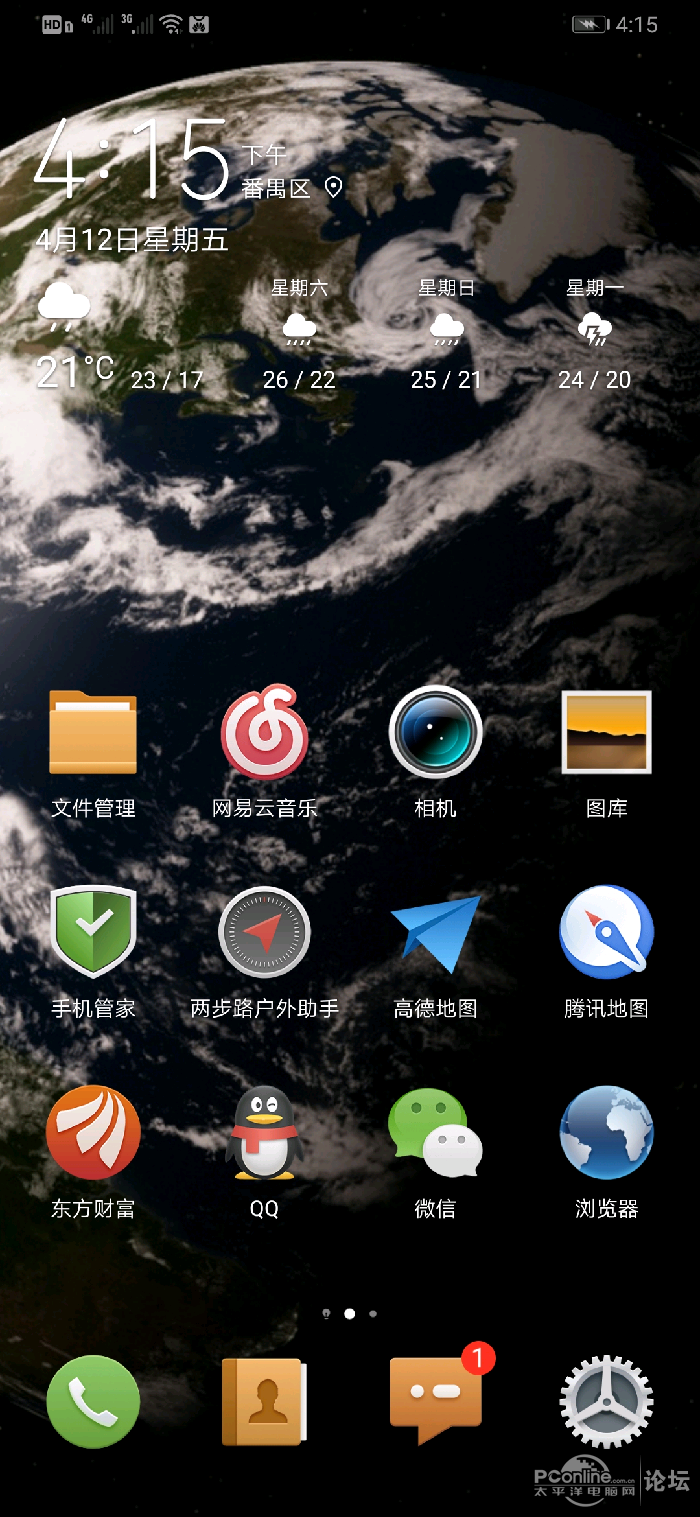The image size is (700, 1517).
Task: Open 腾讯地图 maps app
Action: 606,932
